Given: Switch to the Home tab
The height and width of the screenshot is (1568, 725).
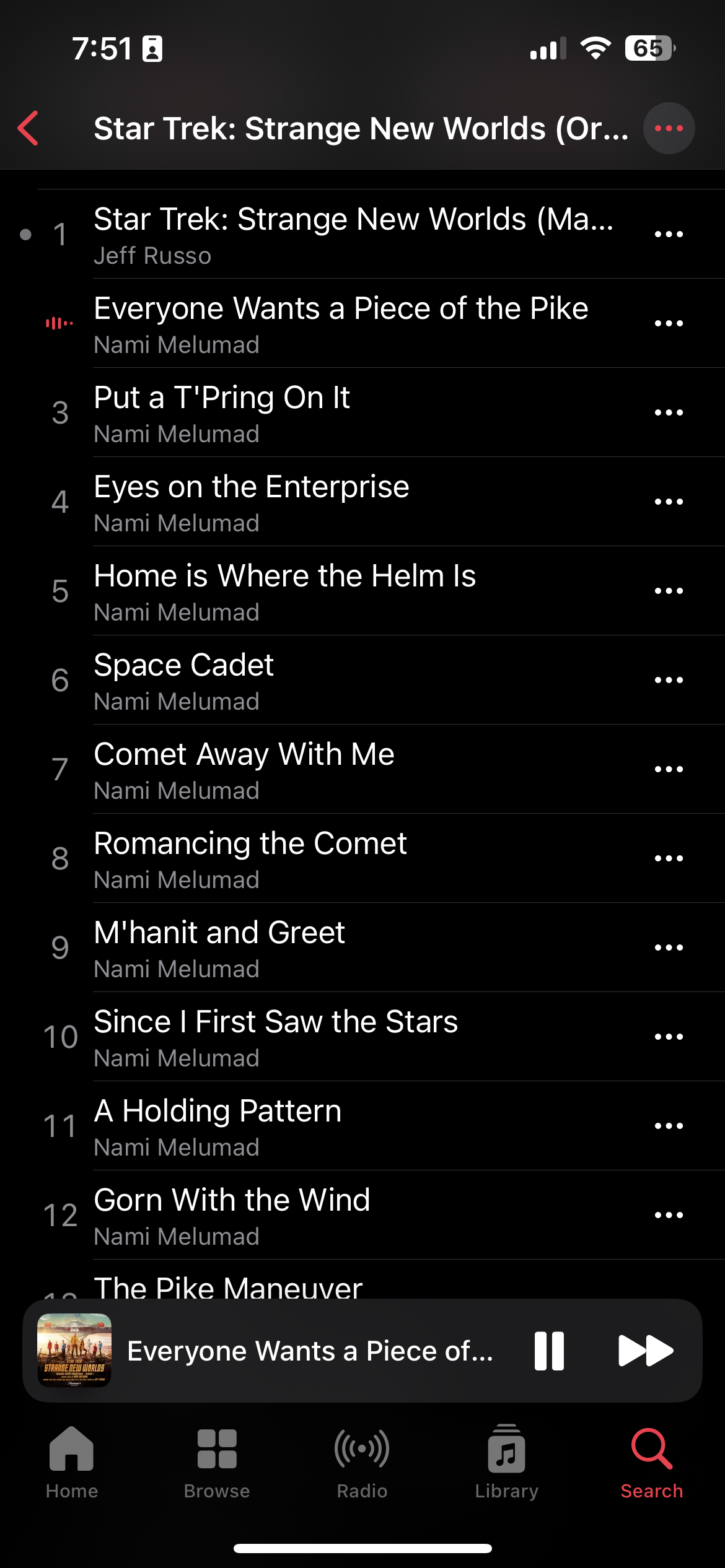Looking at the screenshot, I should 72,1461.
